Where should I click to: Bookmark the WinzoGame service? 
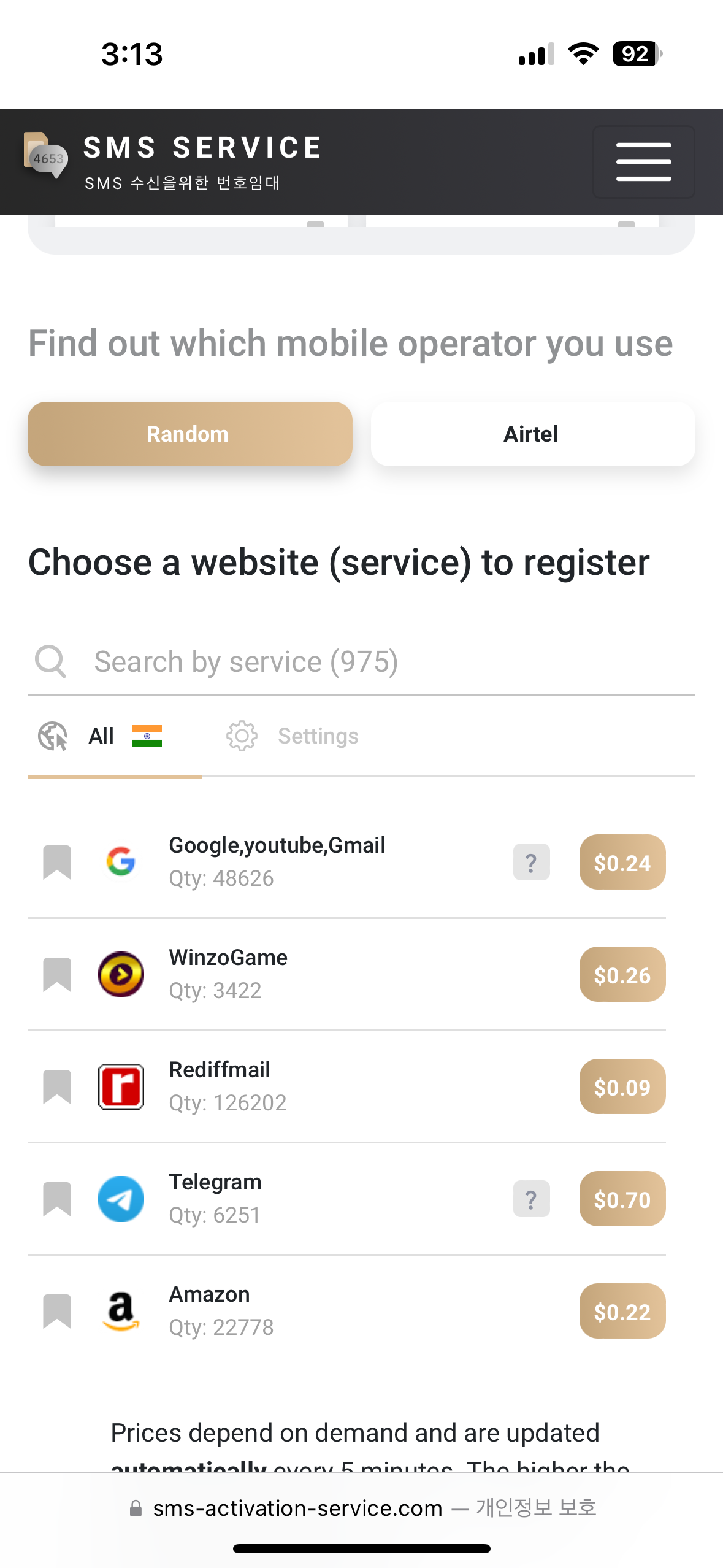coord(57,974)
